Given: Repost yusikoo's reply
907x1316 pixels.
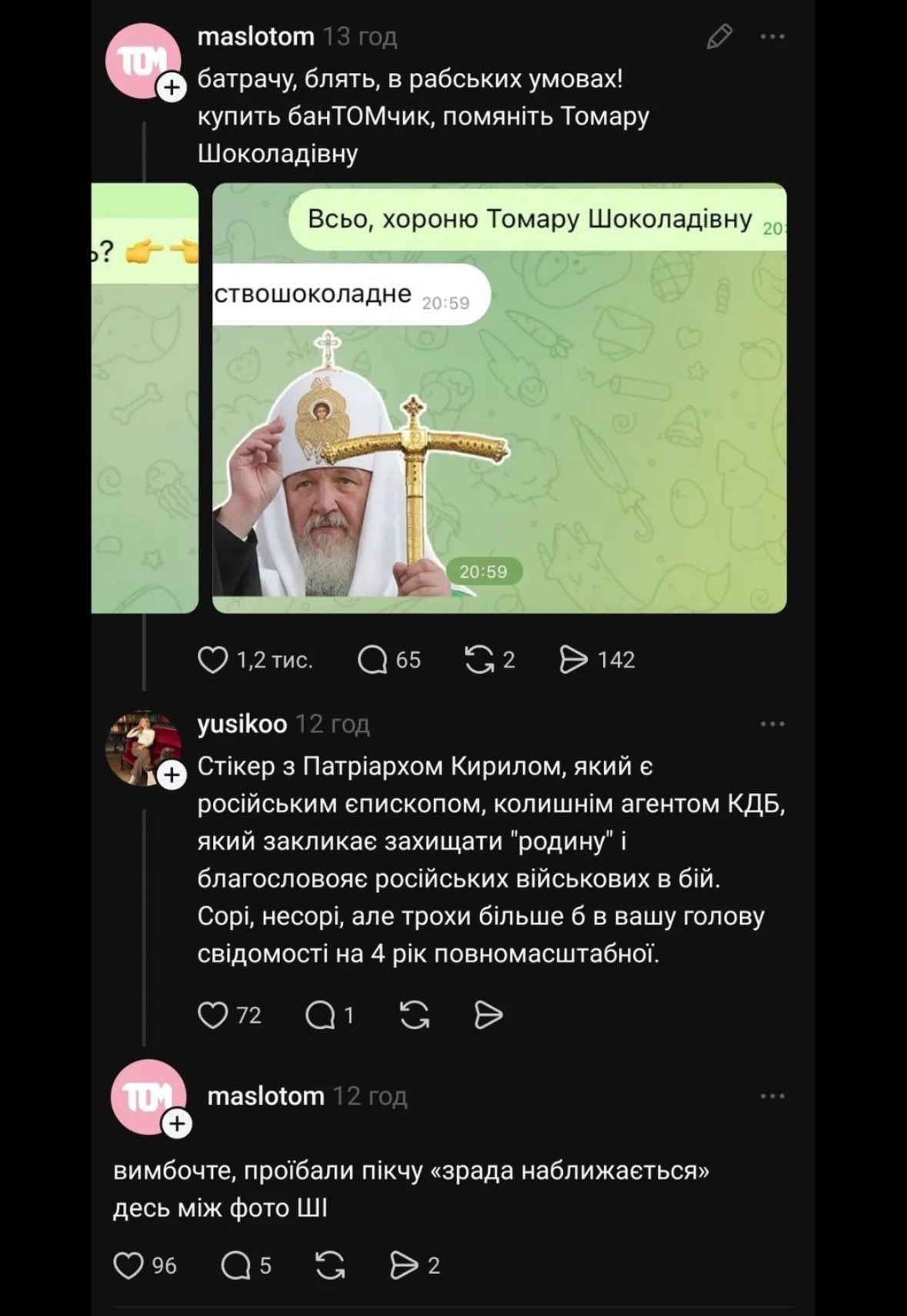Looking at the screenshot, I should [415, 1015].
